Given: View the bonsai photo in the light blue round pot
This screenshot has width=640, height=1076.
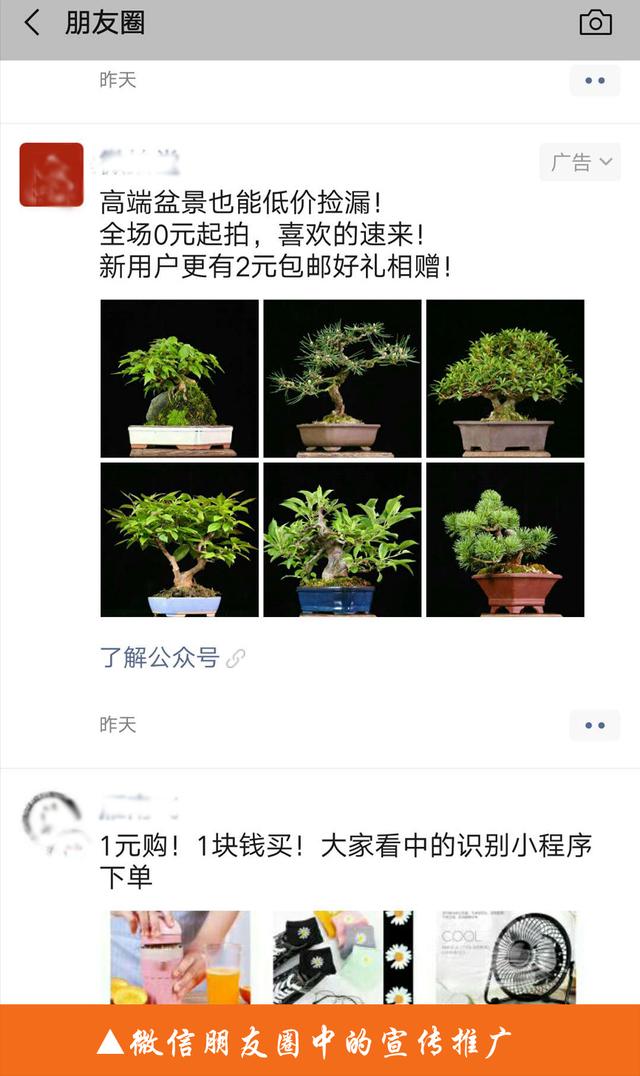Looking at the screenshot, I should click(x=180, y=540).
